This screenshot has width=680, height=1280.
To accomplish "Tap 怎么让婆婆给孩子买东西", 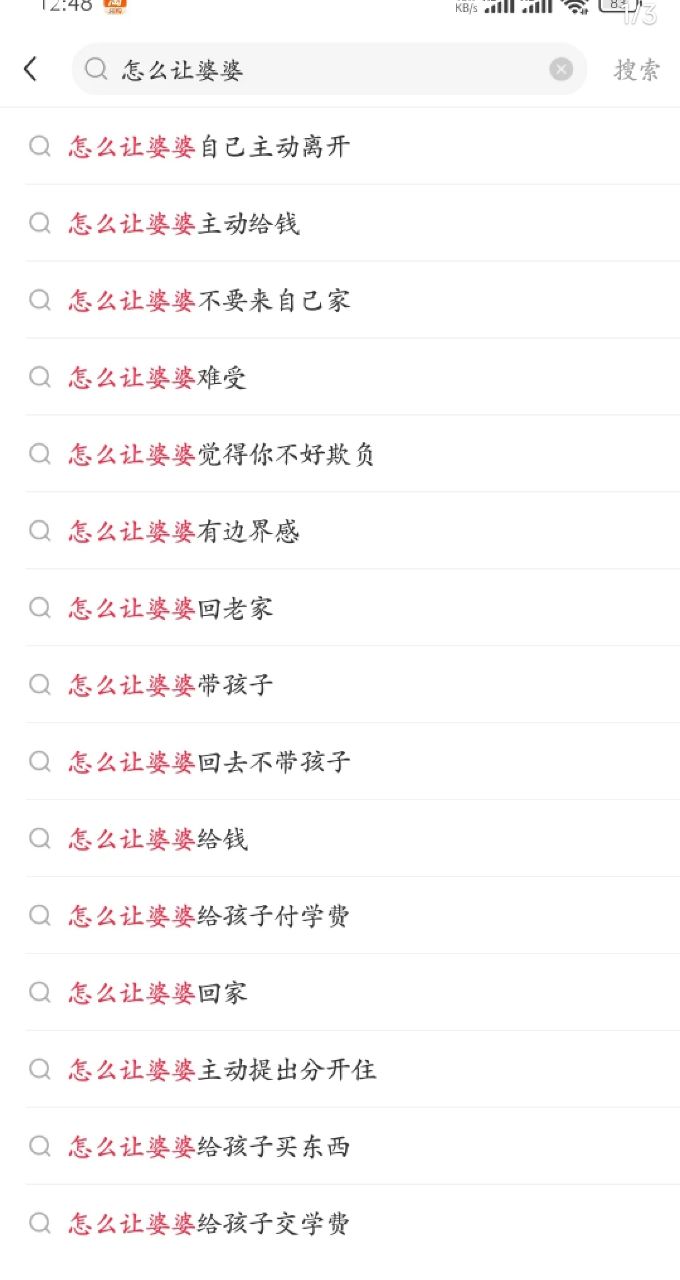I will pyautogui.click(x=209, y=1148).
